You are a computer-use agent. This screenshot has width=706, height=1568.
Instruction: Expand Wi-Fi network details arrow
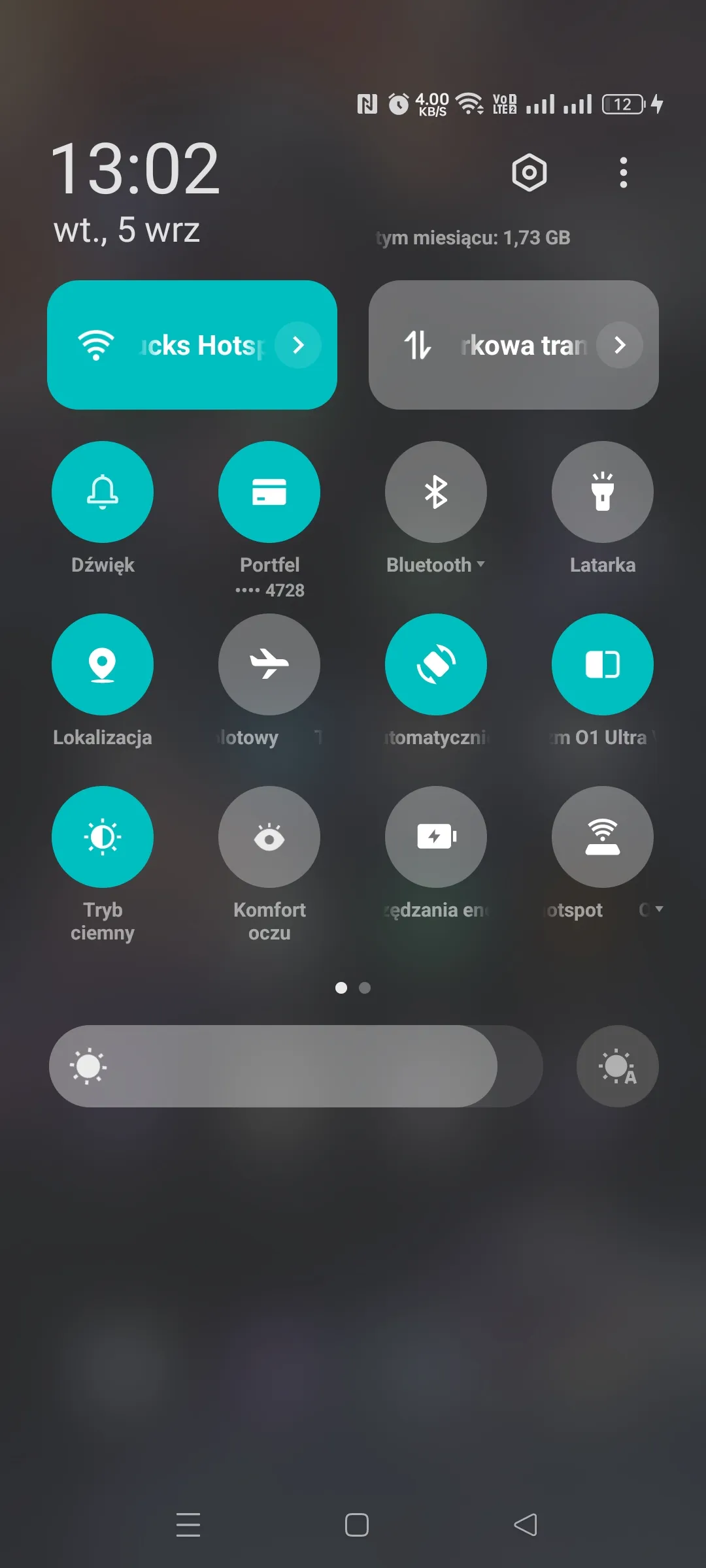[x=298, y=345]
